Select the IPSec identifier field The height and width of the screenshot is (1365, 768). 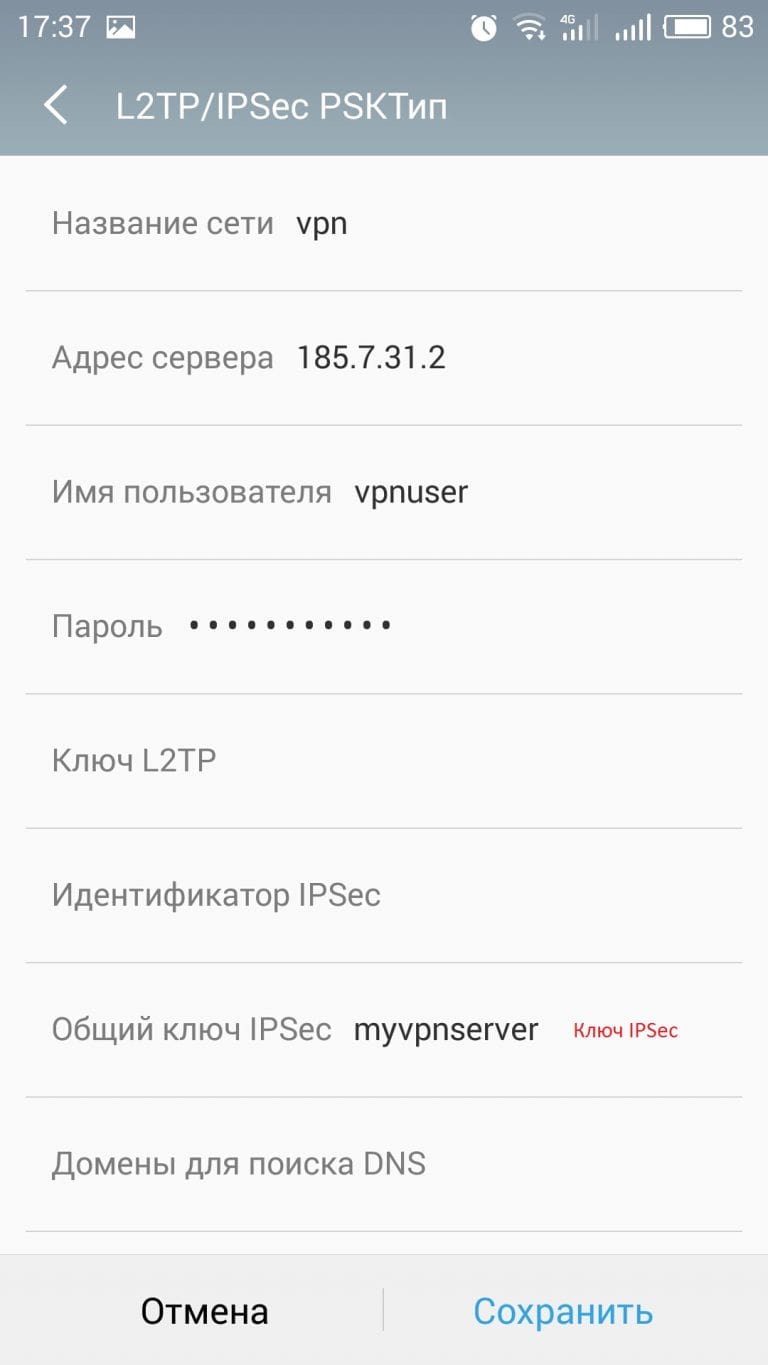[384, 895]
